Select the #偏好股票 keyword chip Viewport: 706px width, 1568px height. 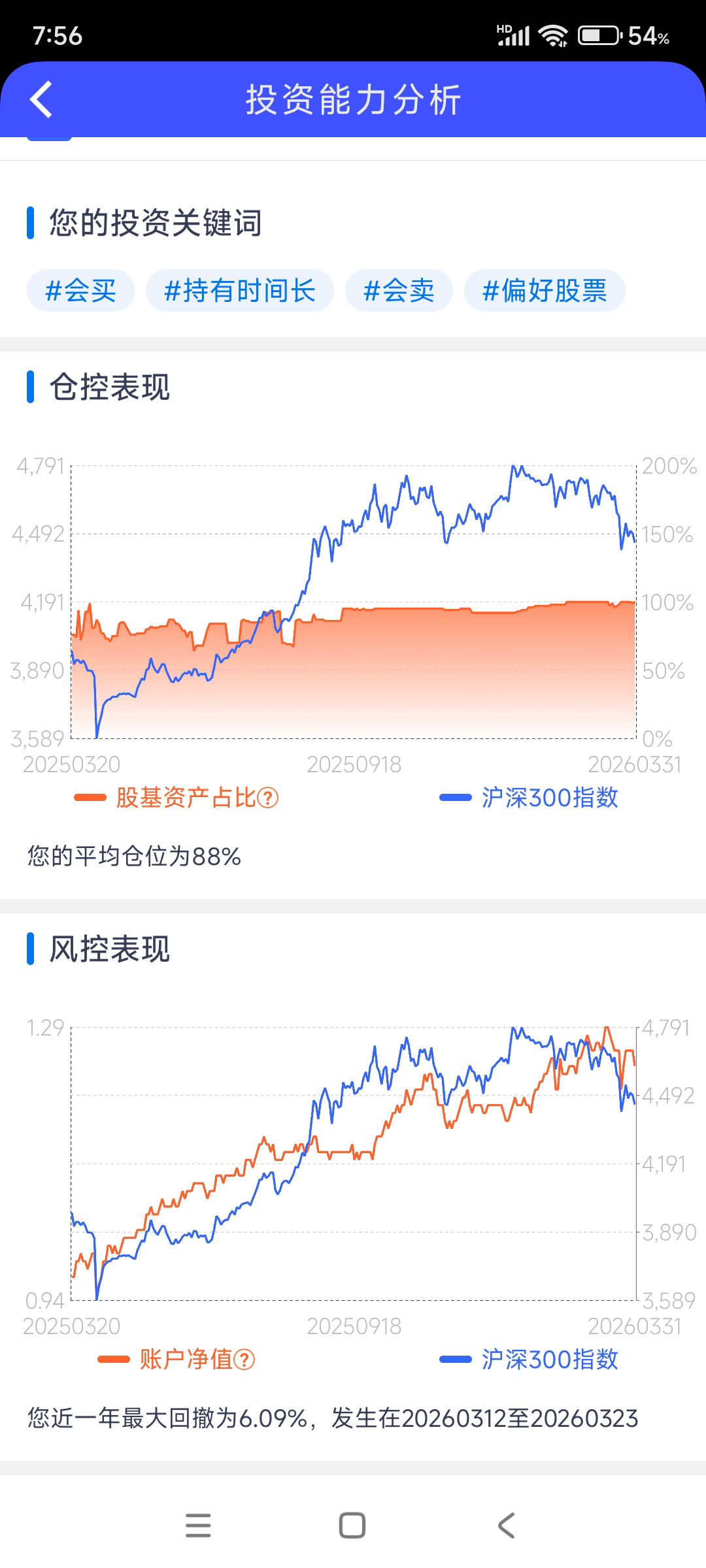tap(544, 291)
